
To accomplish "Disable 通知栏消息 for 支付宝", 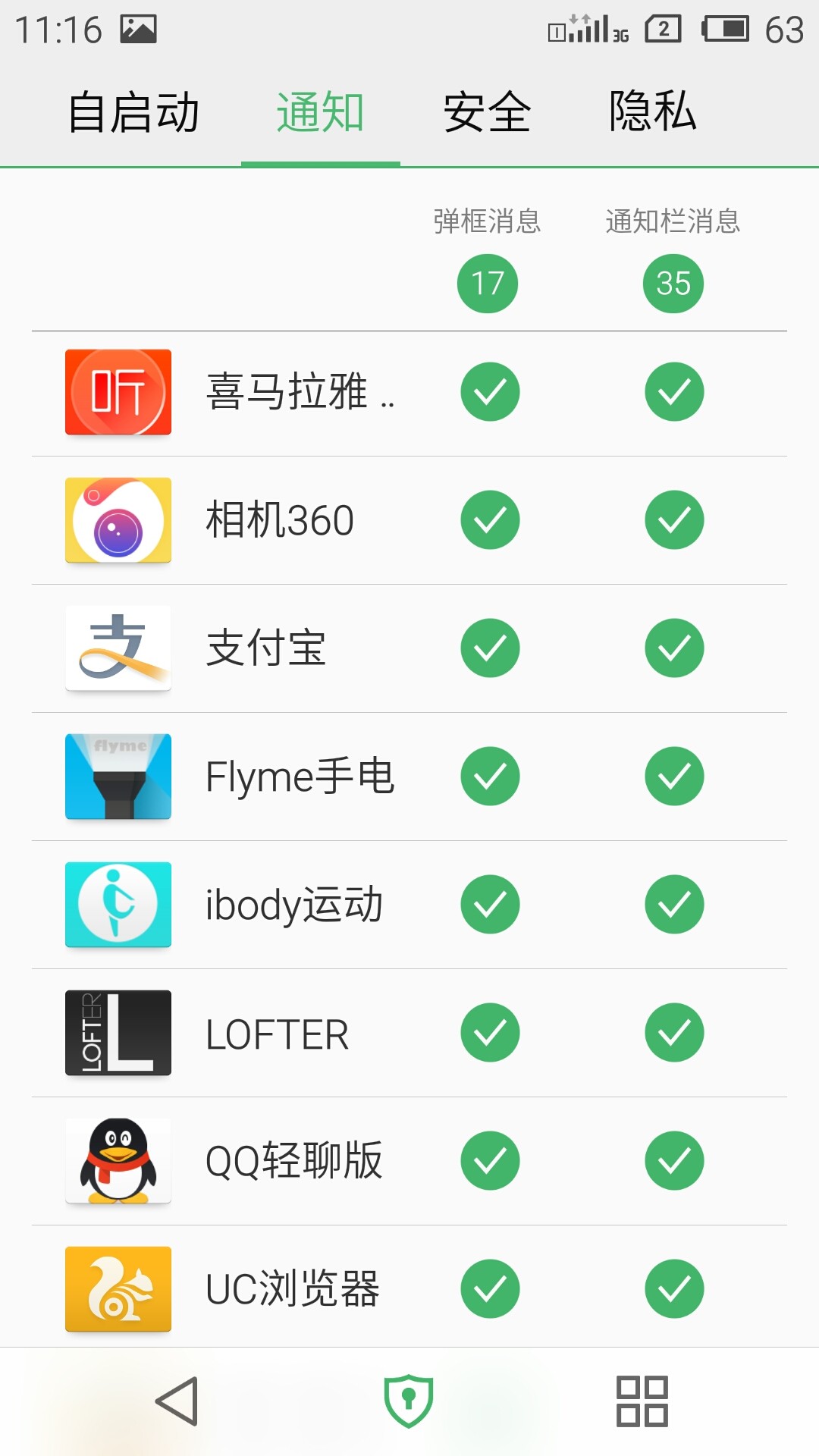I will (674, 648).
